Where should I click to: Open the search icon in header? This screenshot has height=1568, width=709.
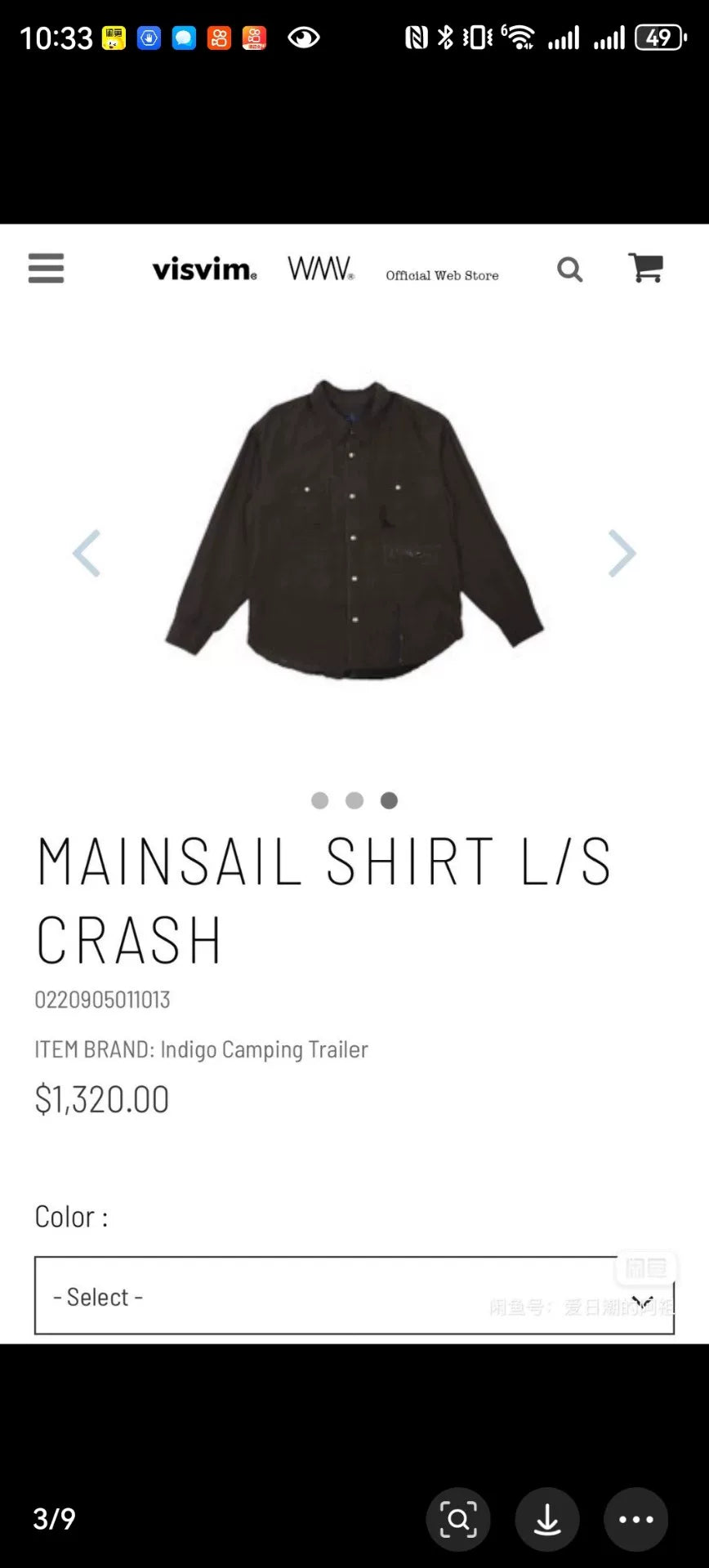[x=569, y=269]
